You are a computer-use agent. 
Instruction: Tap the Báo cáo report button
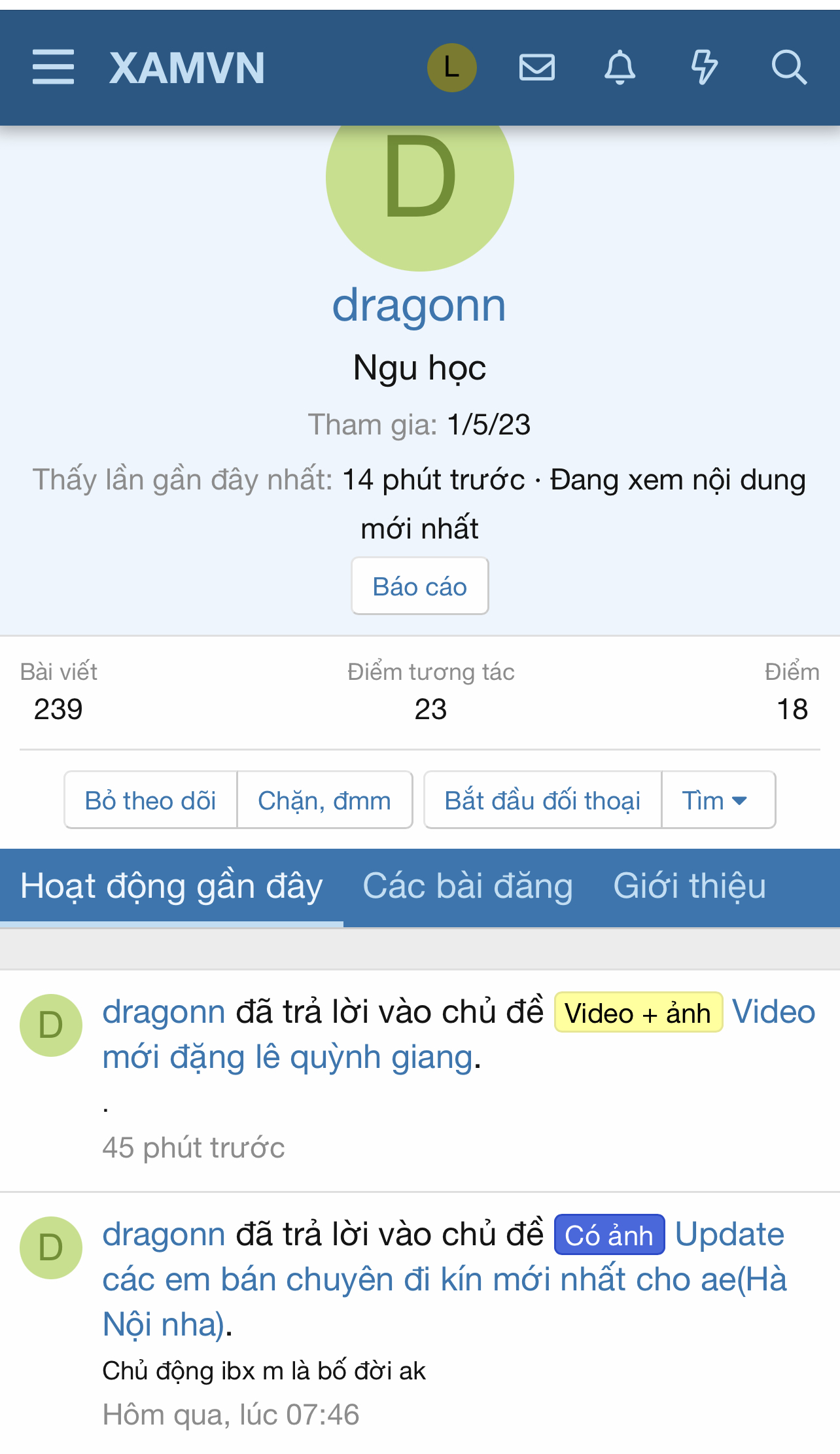tap(419, 586)
